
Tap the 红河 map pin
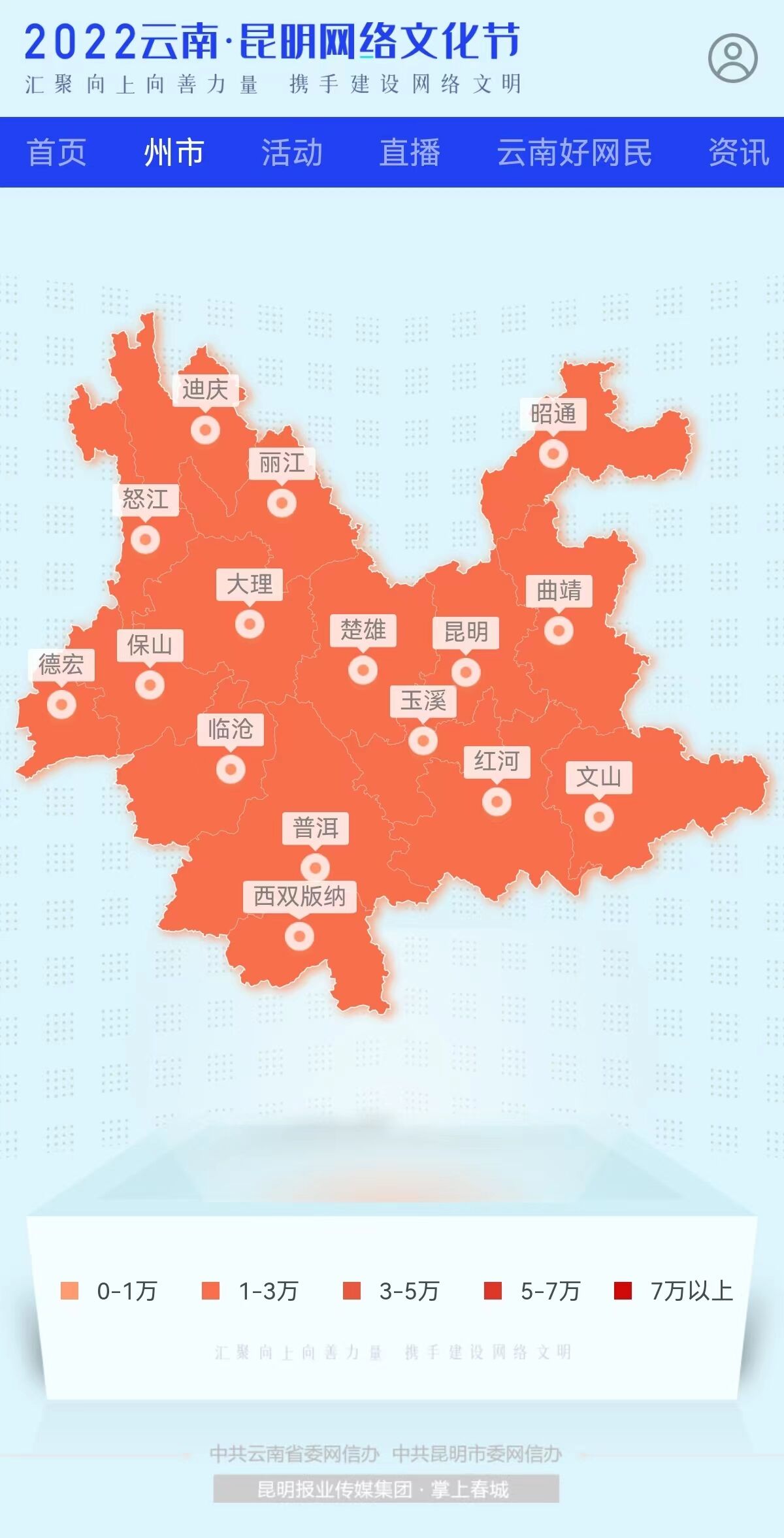497,801
